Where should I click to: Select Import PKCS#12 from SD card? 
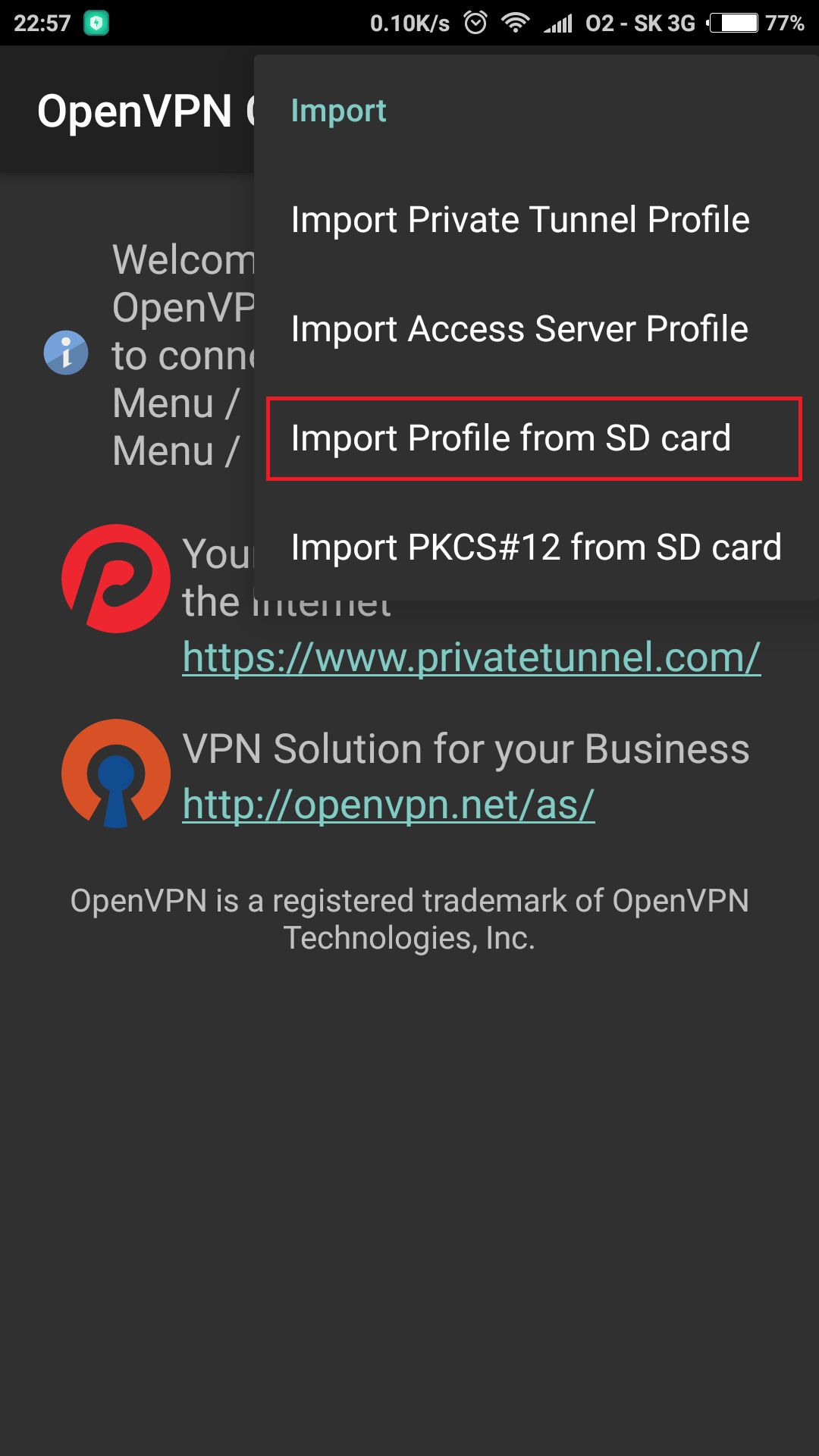click(535, 548)
